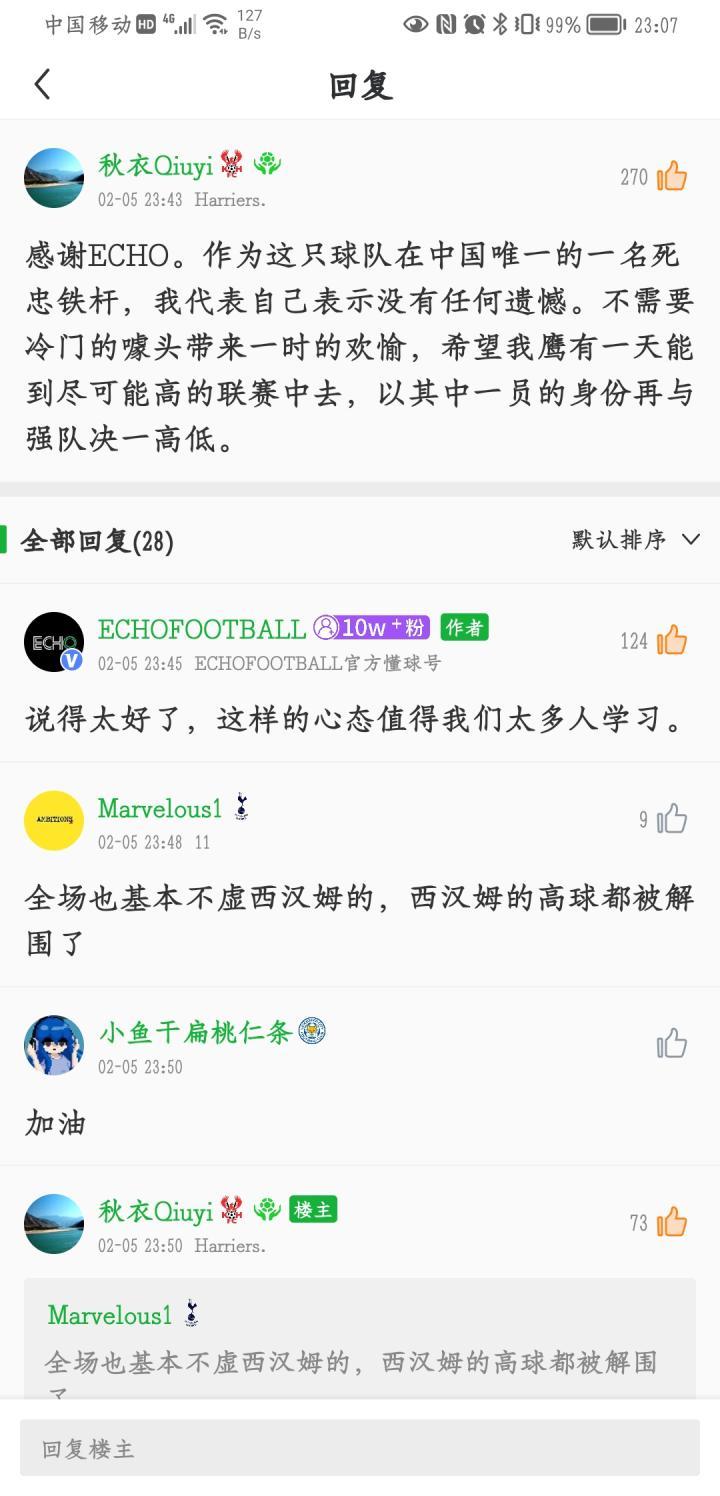Open the 默认排序 sort dropdown
The image size is (720, 1496).
(x=636, y=540)
